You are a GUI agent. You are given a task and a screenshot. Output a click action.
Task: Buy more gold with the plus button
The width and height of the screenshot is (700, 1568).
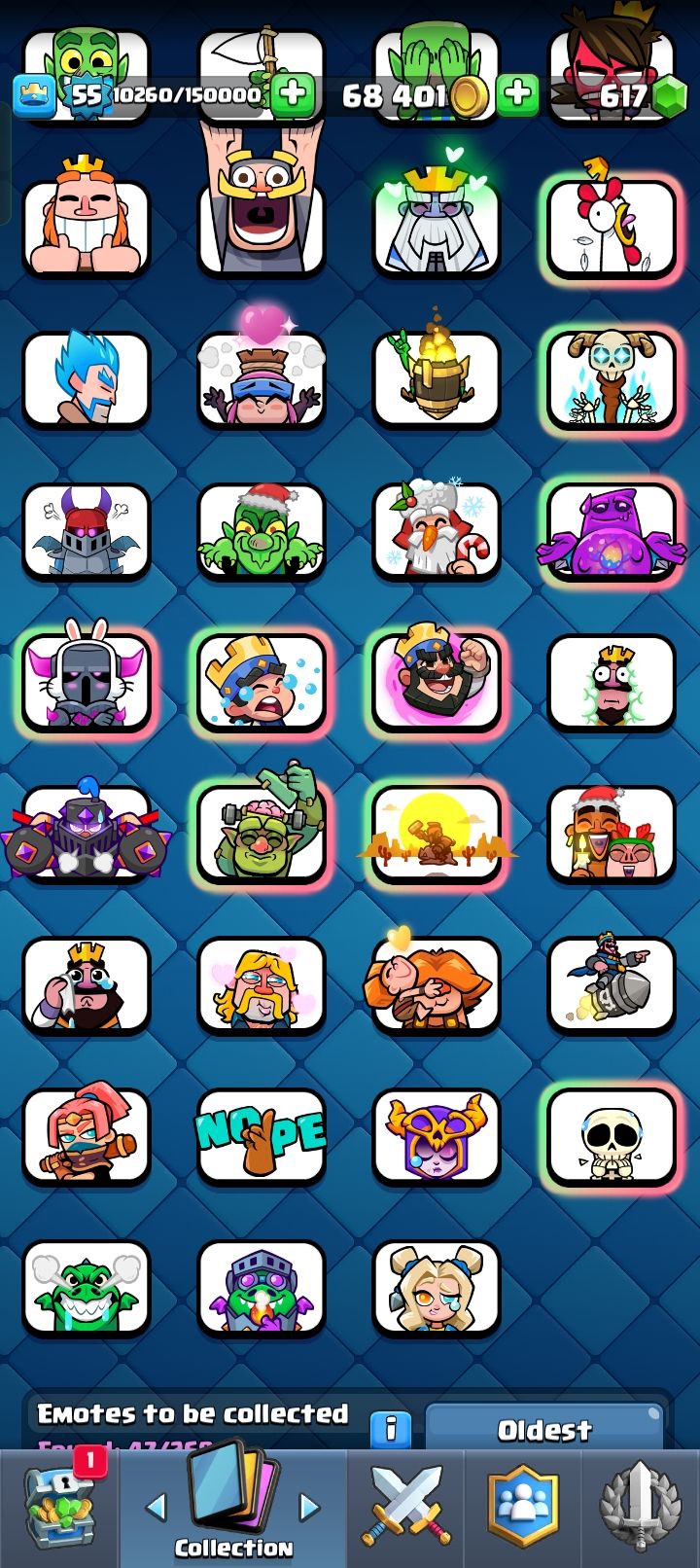tap(517, 95)
